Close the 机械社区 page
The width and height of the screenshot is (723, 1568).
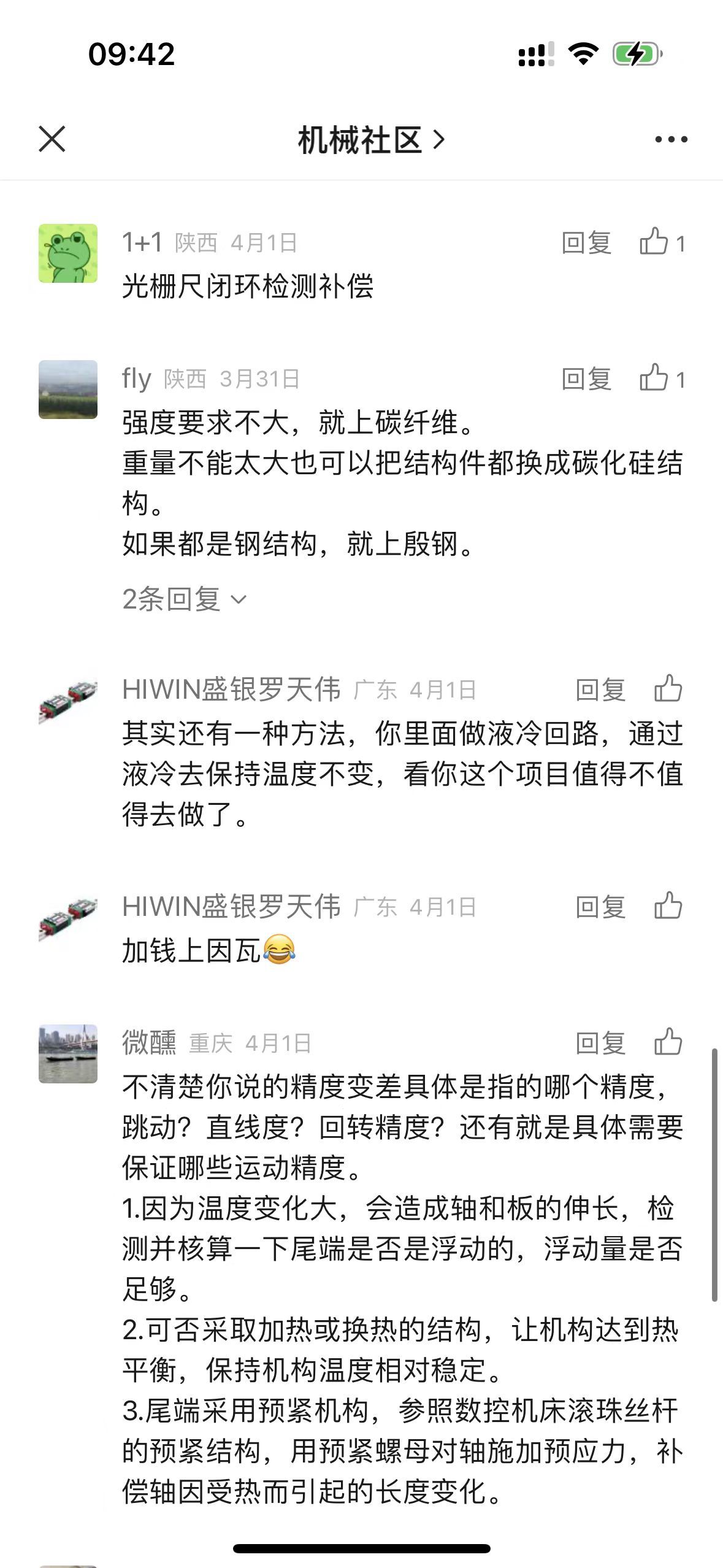pyautogui.click(x=52, y=139)
